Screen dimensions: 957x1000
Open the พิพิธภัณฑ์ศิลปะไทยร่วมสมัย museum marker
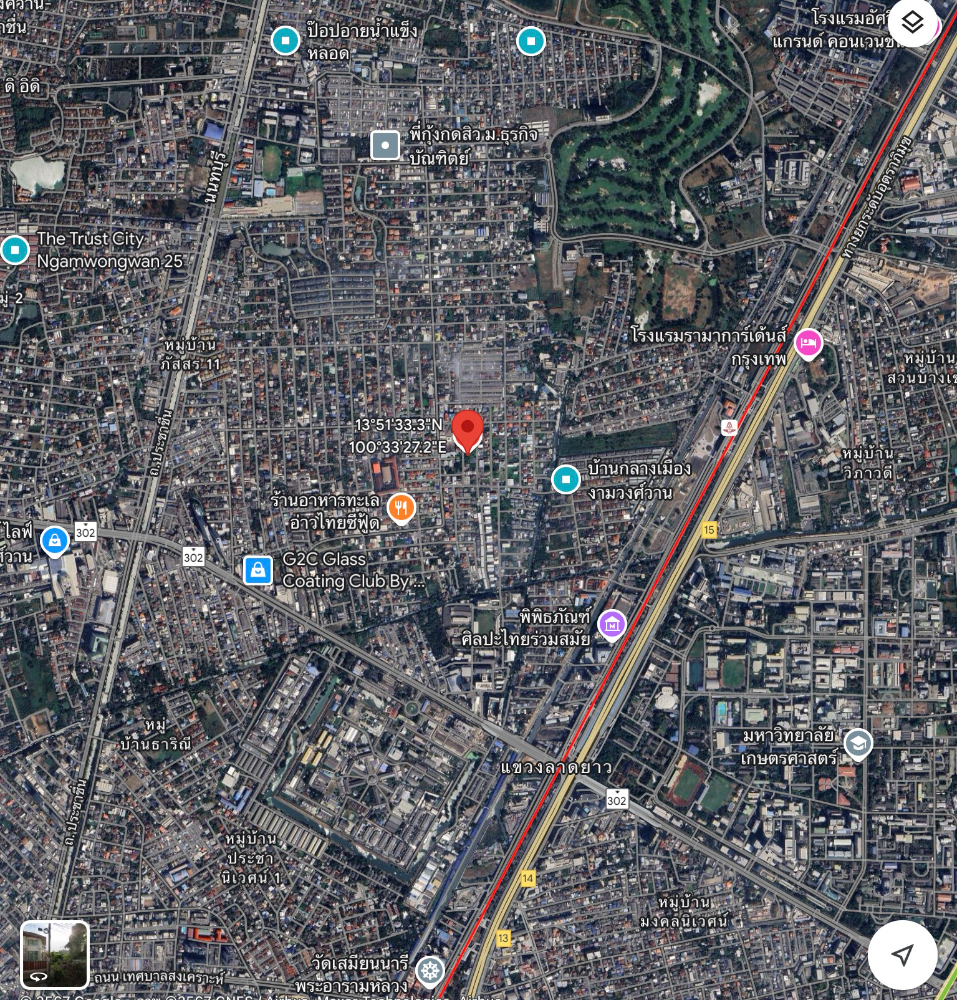(x=612, y=625)
